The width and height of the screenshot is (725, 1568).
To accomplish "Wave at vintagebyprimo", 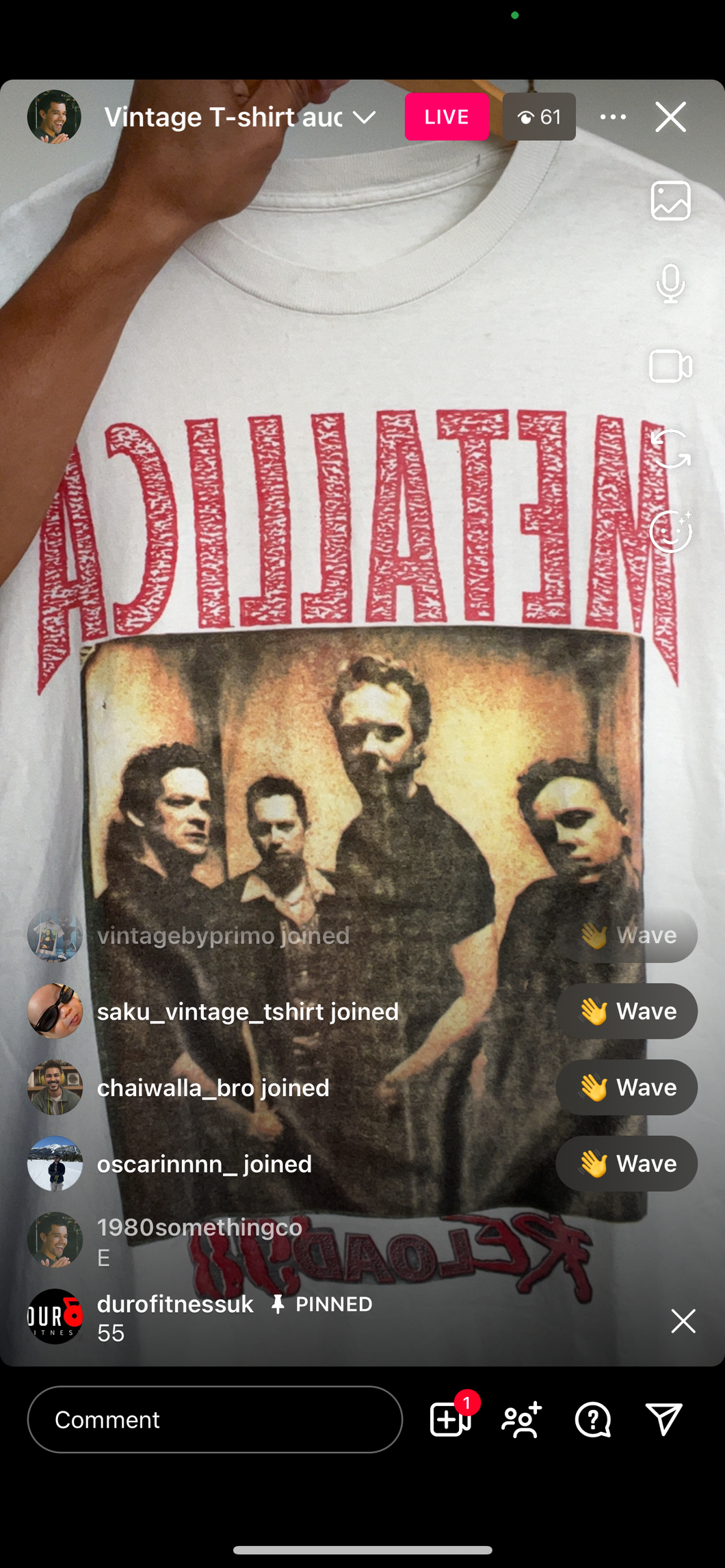I will point(627,935).
